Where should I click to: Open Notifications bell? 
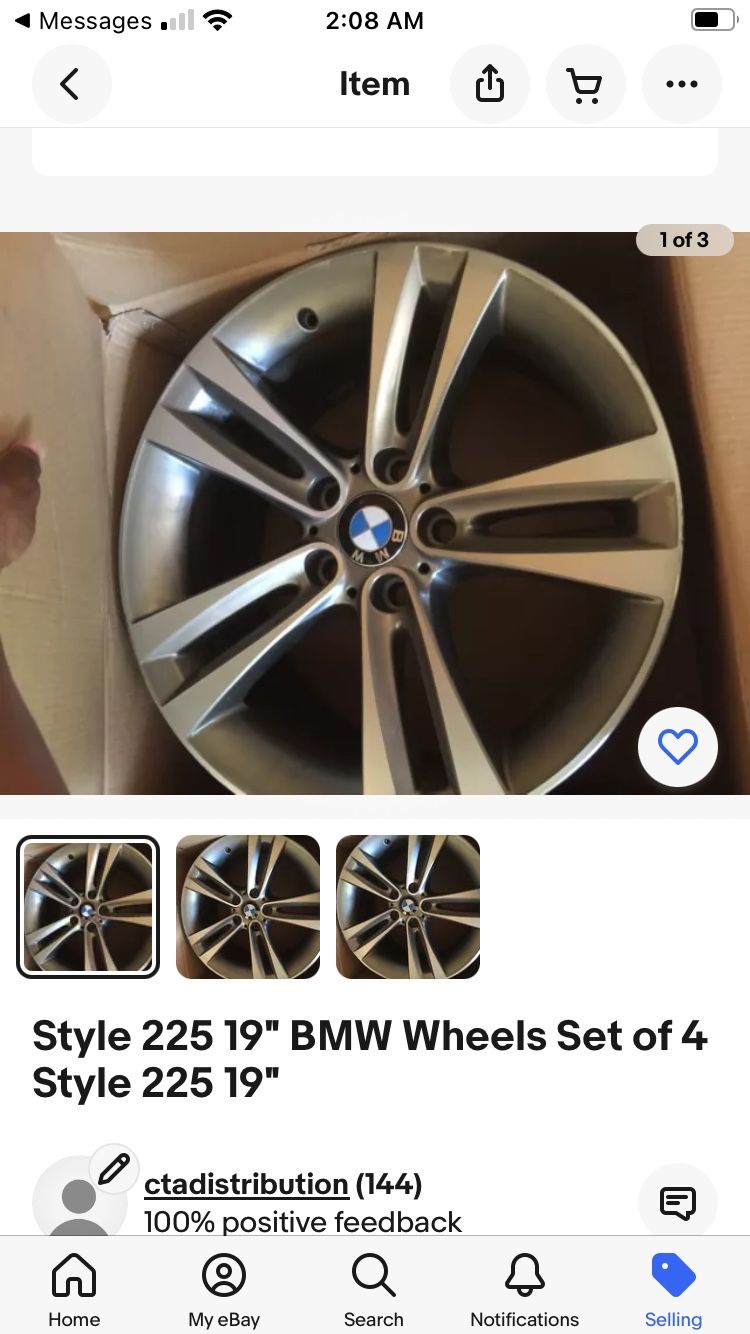click(524, 1290)
